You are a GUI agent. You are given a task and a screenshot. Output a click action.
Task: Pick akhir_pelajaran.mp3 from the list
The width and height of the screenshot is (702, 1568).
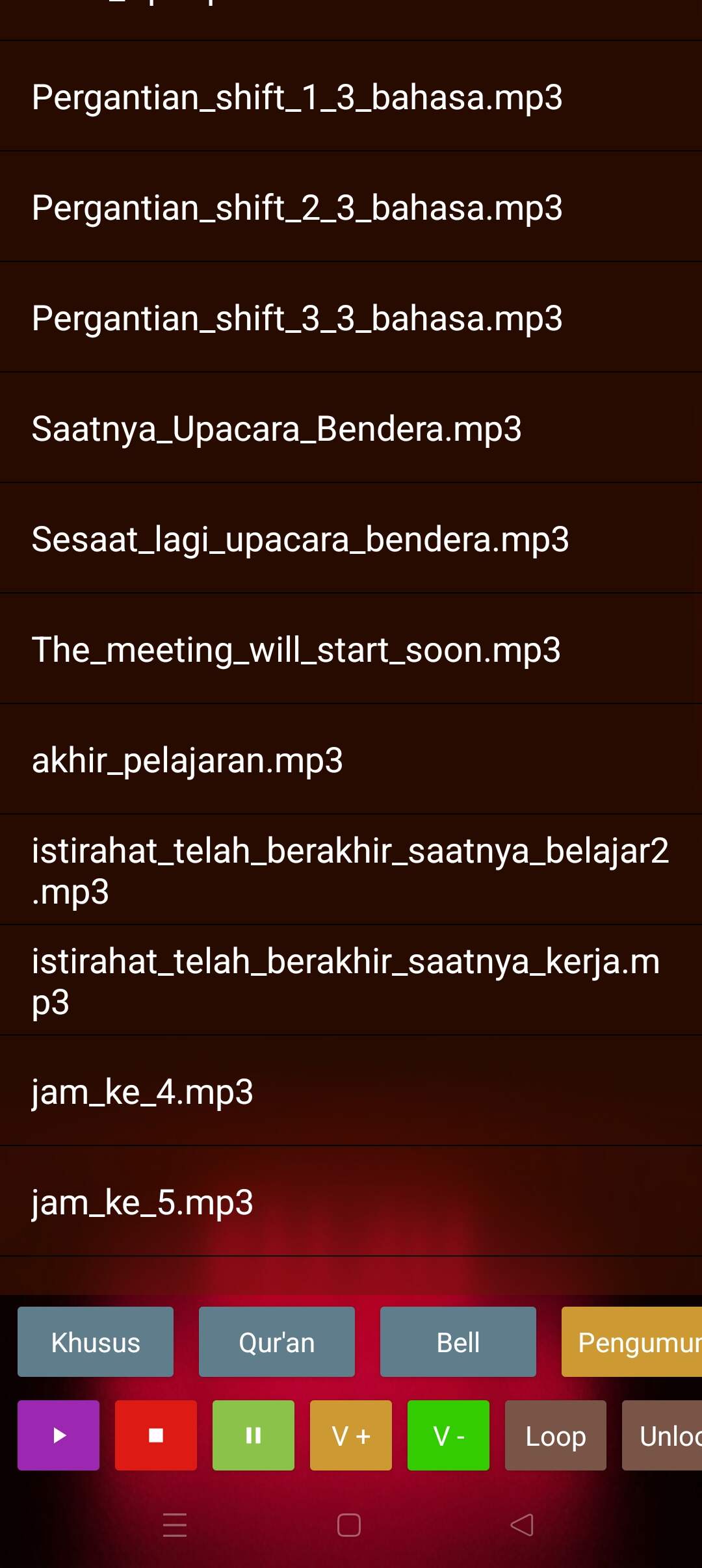click(351, 759)
